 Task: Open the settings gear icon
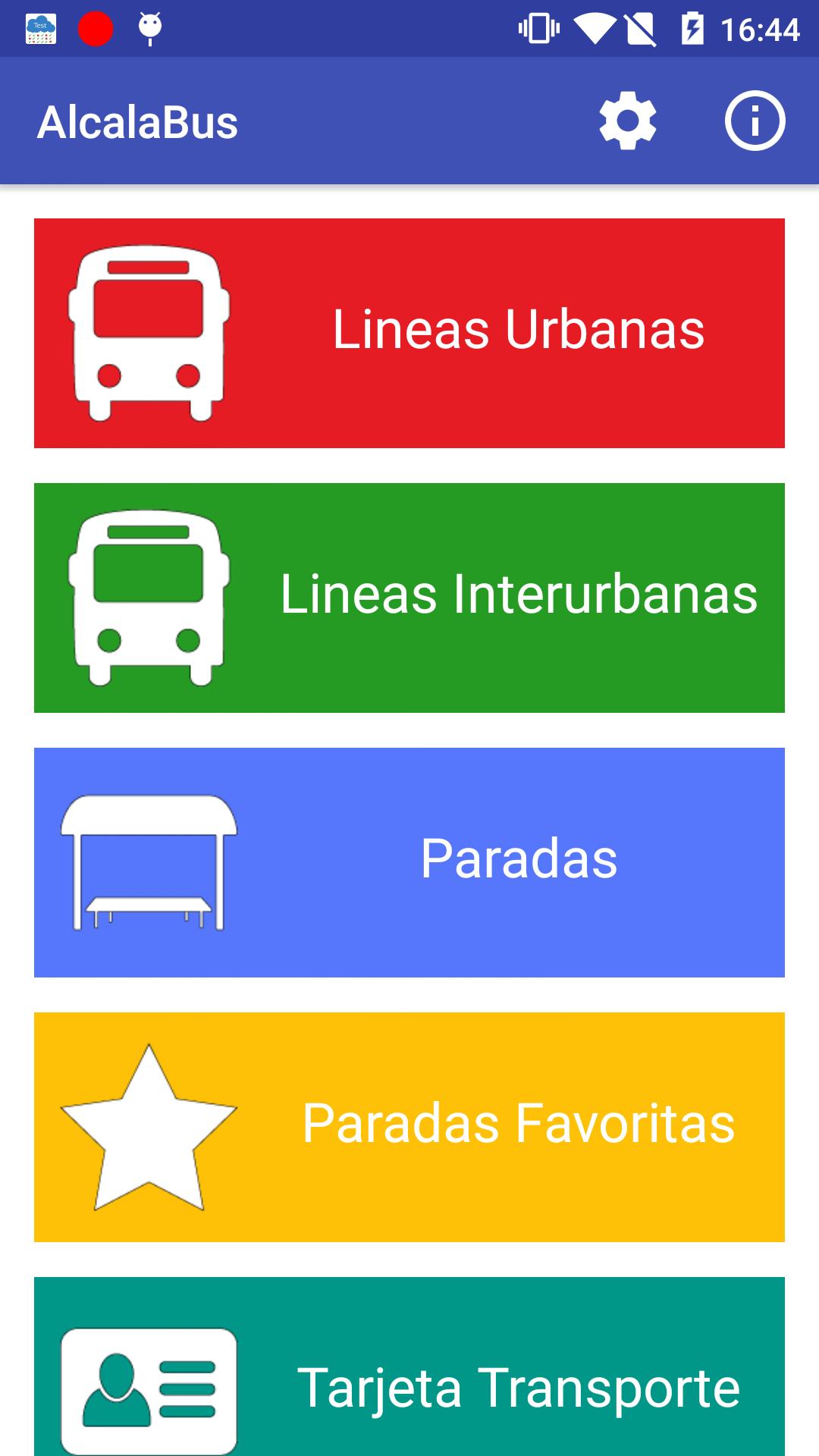[627, 121]
